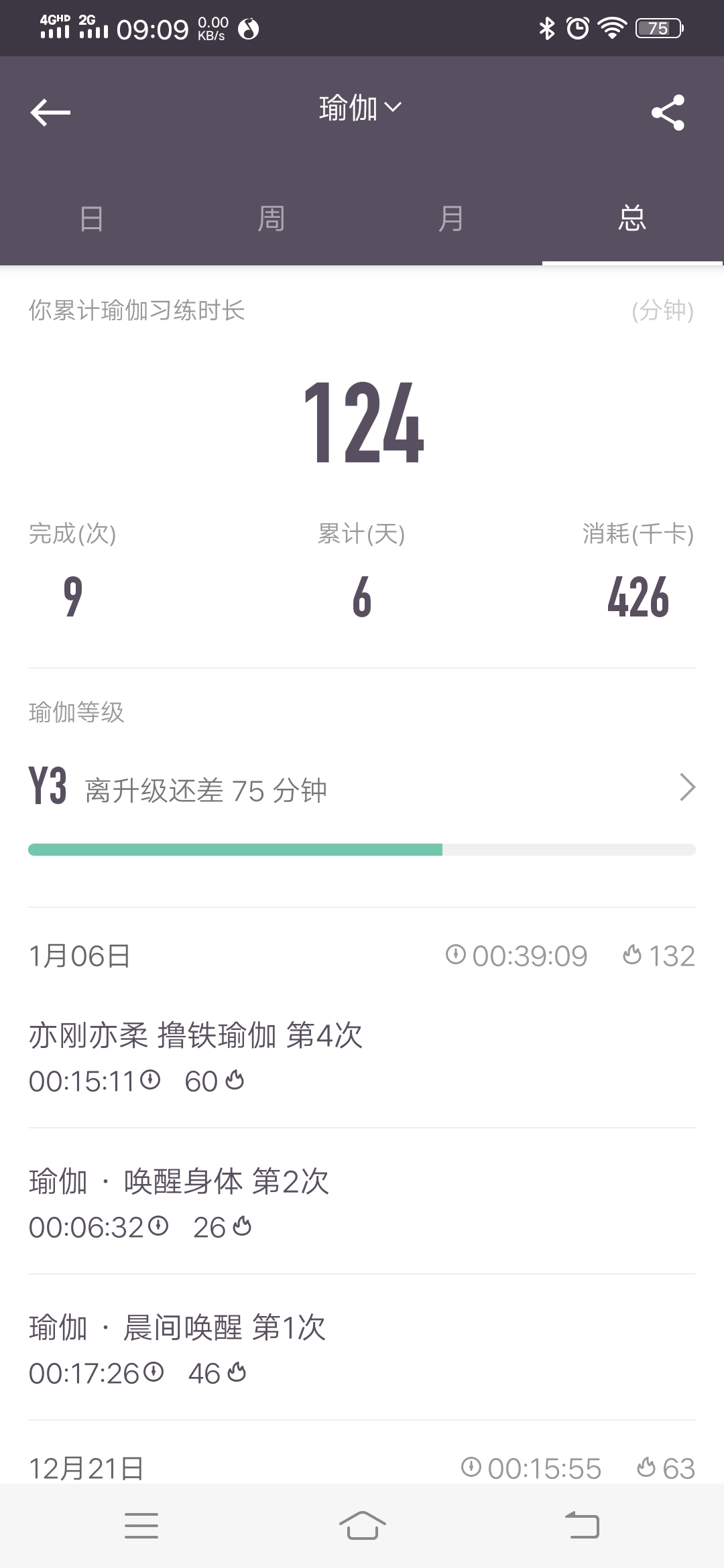This screenshot has width=724, height=1568.
Task: Open the 瑜伽 category dropdown
Action: [x=361, y=108]
